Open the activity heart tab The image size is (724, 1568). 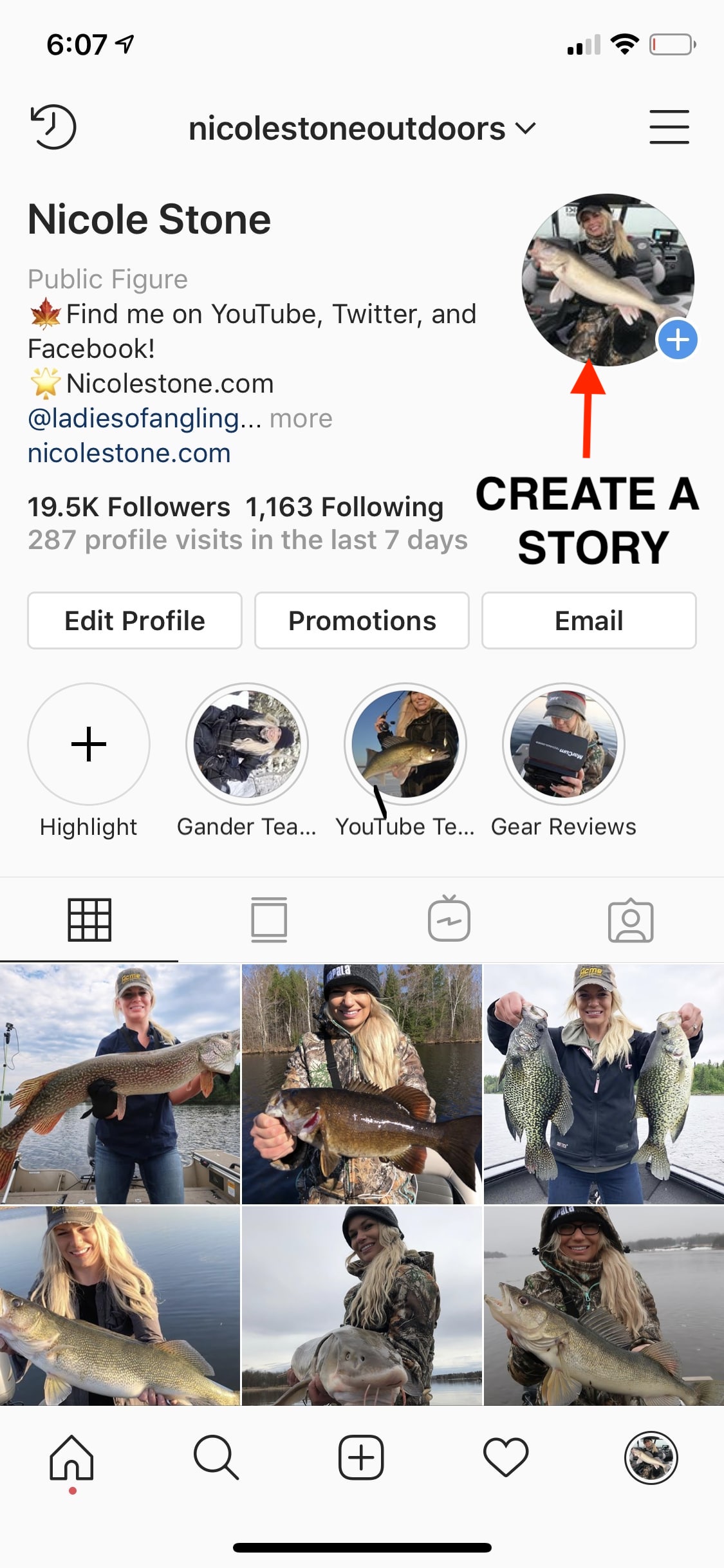click(506, 1457)
